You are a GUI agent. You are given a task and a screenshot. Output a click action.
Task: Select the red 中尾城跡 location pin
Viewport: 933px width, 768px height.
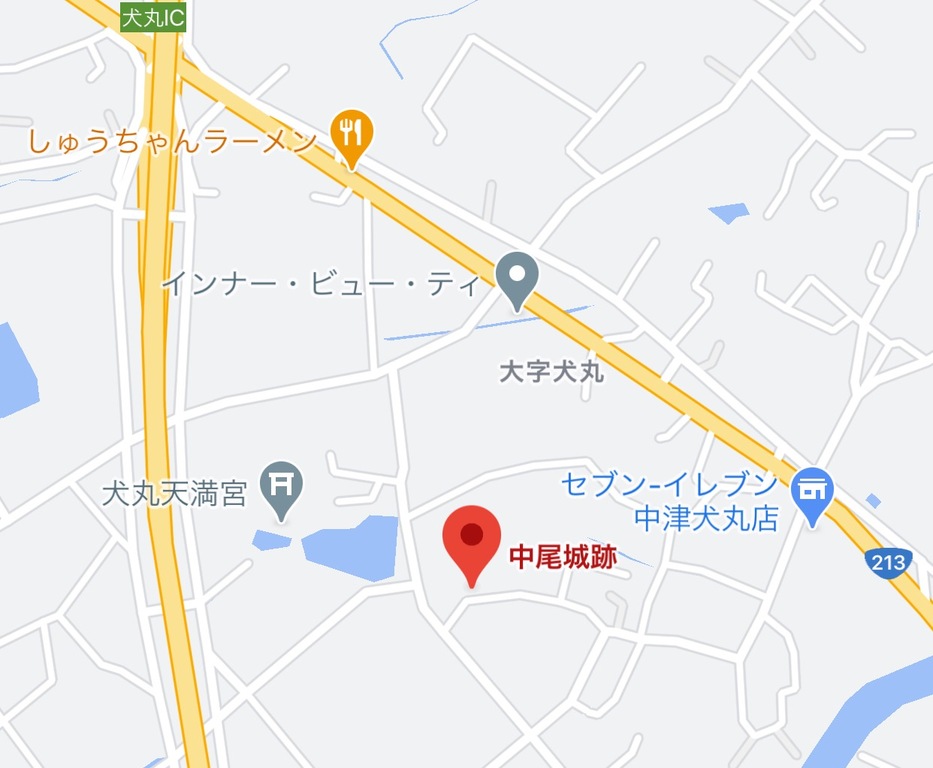point(471,537)
